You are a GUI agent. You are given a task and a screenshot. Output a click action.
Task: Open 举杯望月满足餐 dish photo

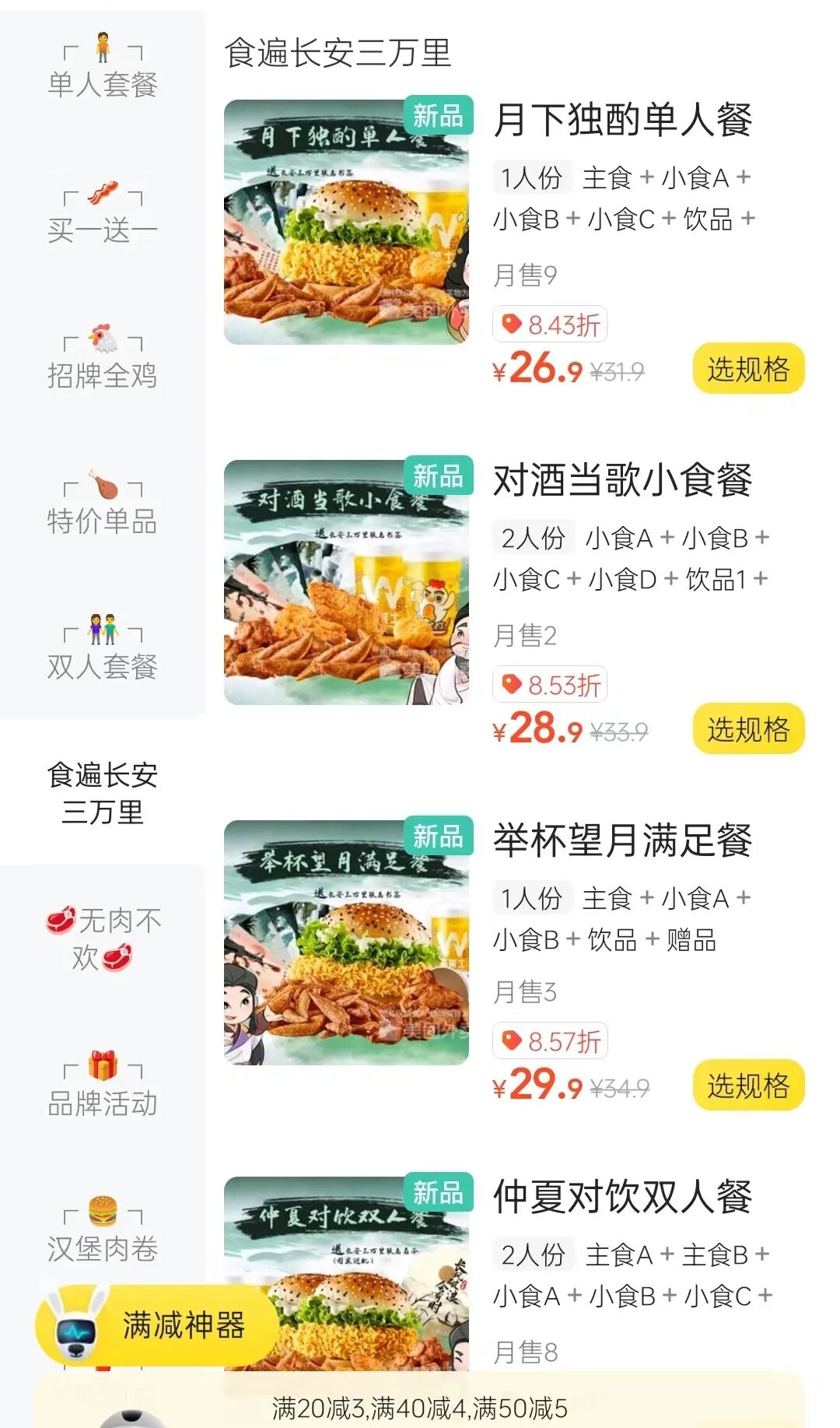[347, 943]
